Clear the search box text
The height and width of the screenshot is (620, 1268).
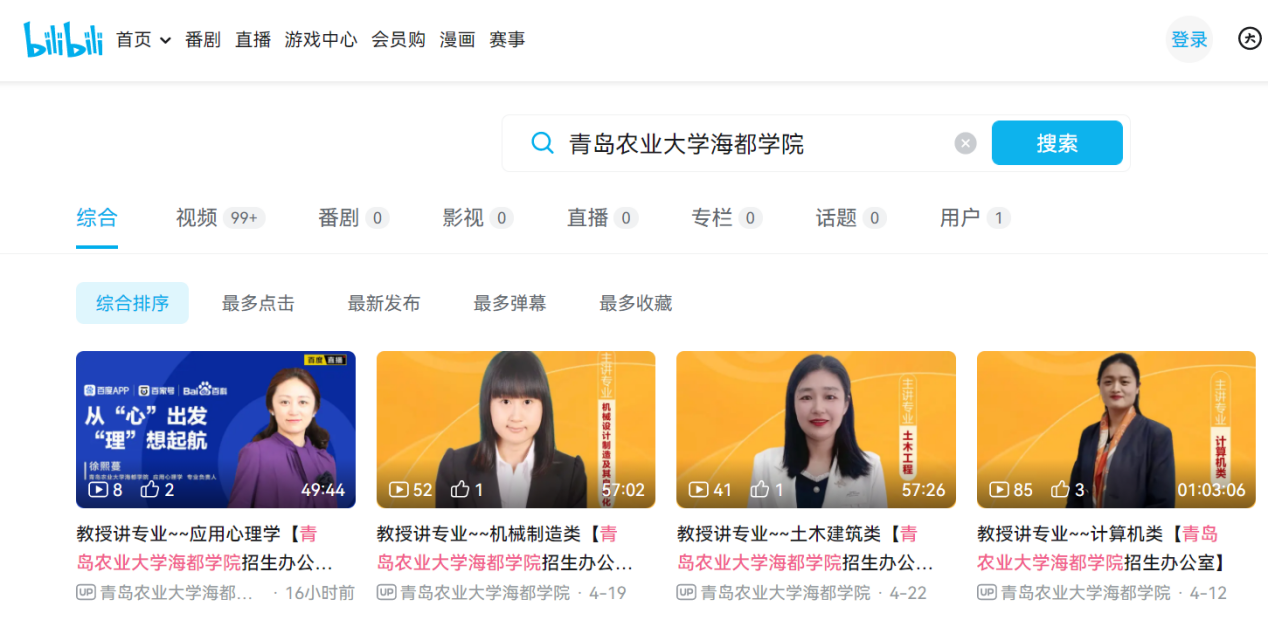point(965,143)
